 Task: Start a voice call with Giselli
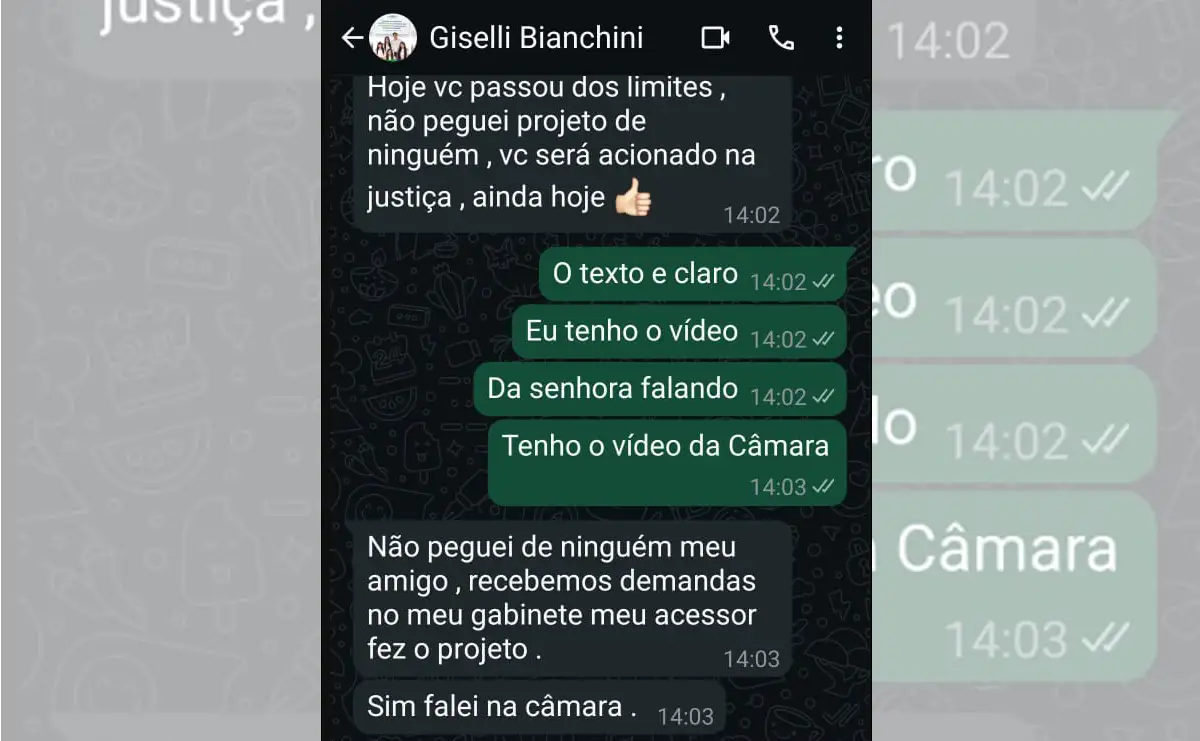[780, 38]
